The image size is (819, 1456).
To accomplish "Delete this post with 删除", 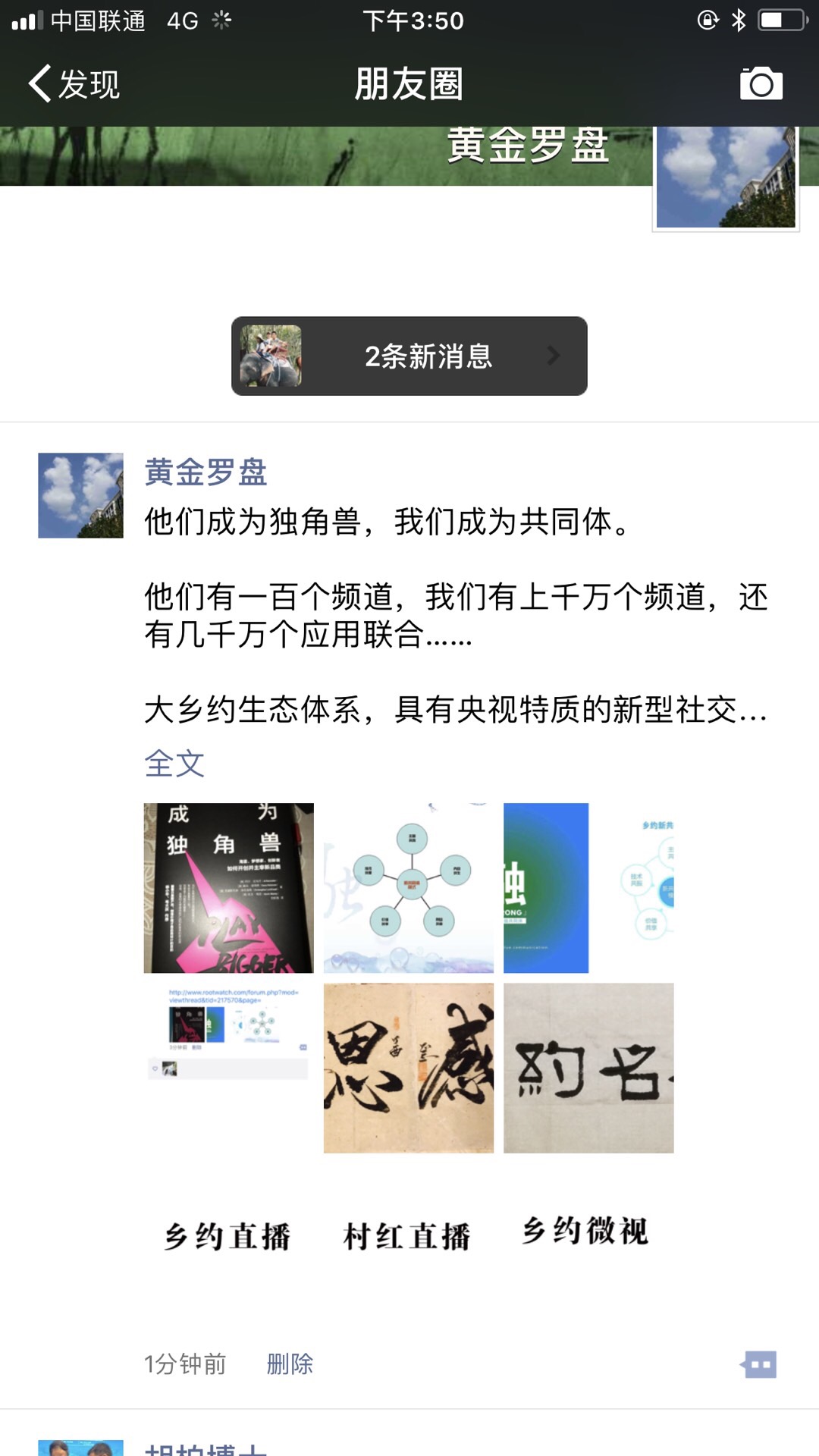I will point(290,1364).
